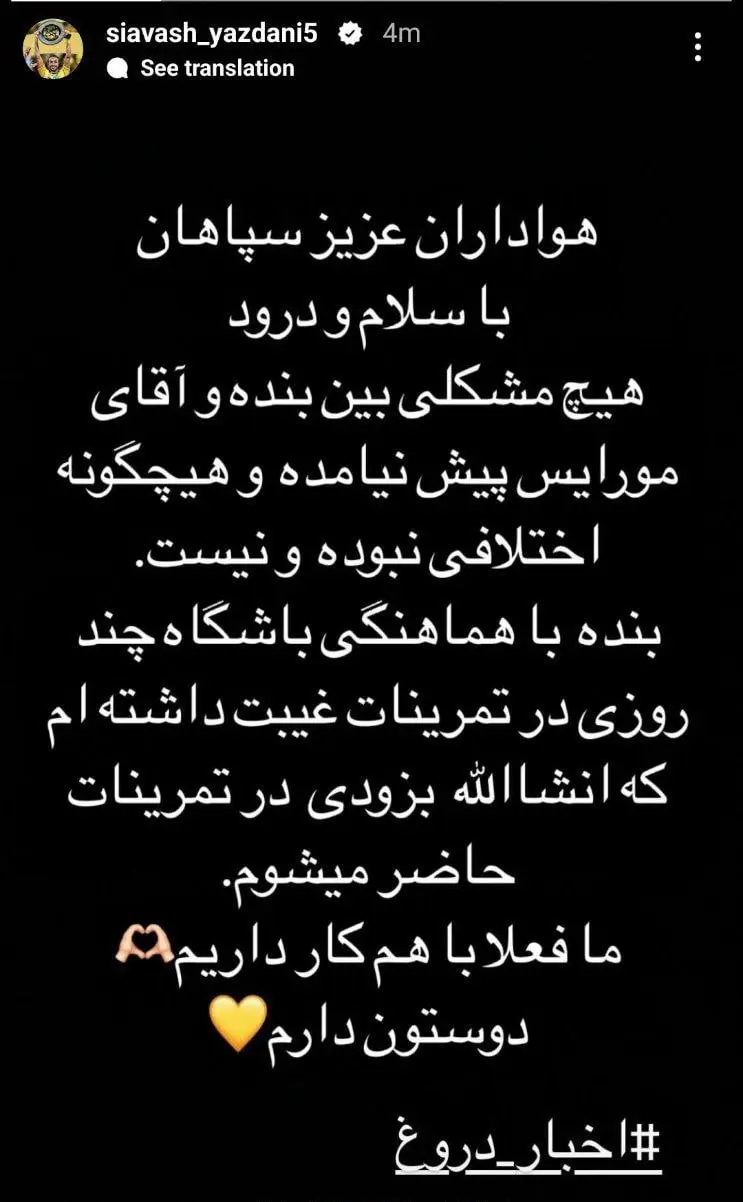
Task: Open siavash_yazdani5's profile picture
Action: tap(53, 50)
